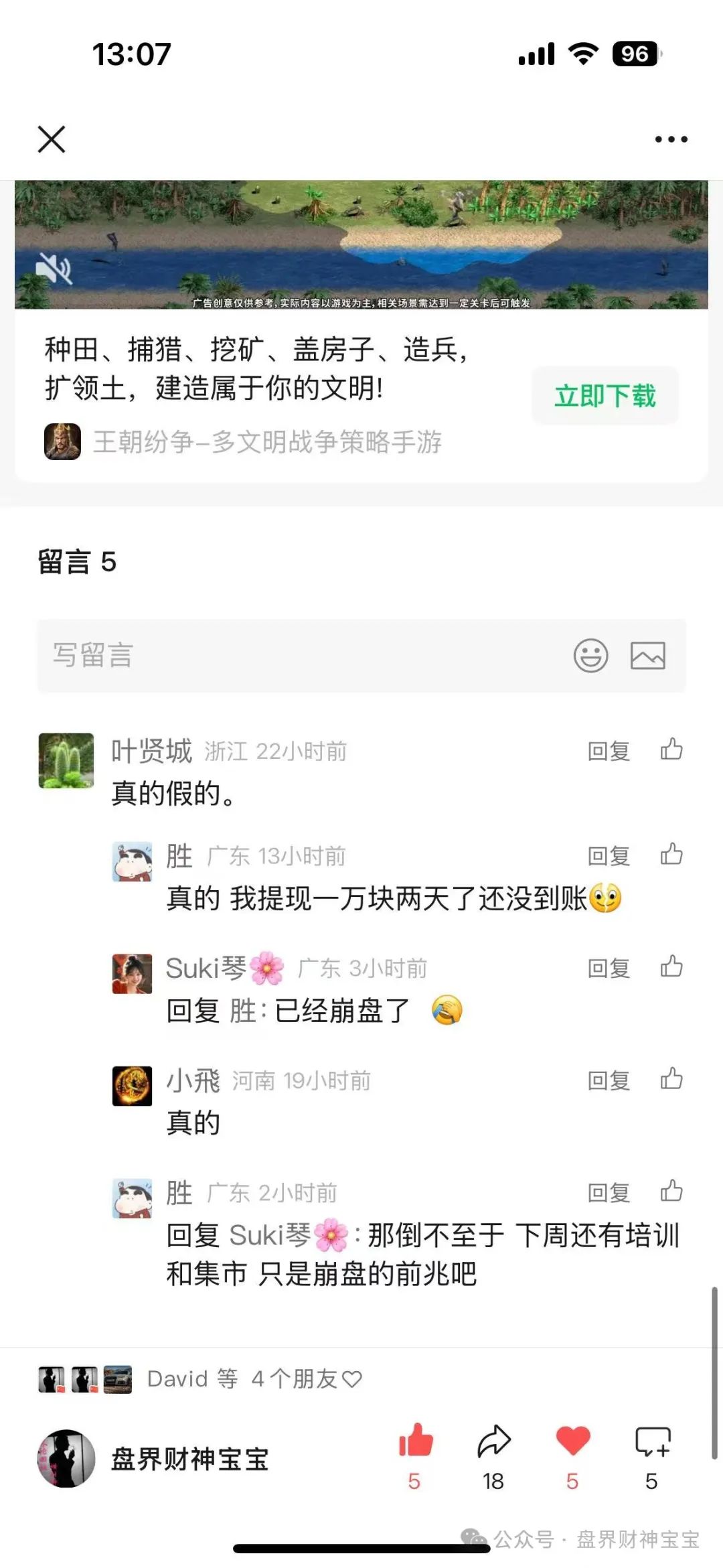Reply to 小飛's comment
Viewport: 723px width, 1568px height.
pyautogui.click(x=608, y=1080)
